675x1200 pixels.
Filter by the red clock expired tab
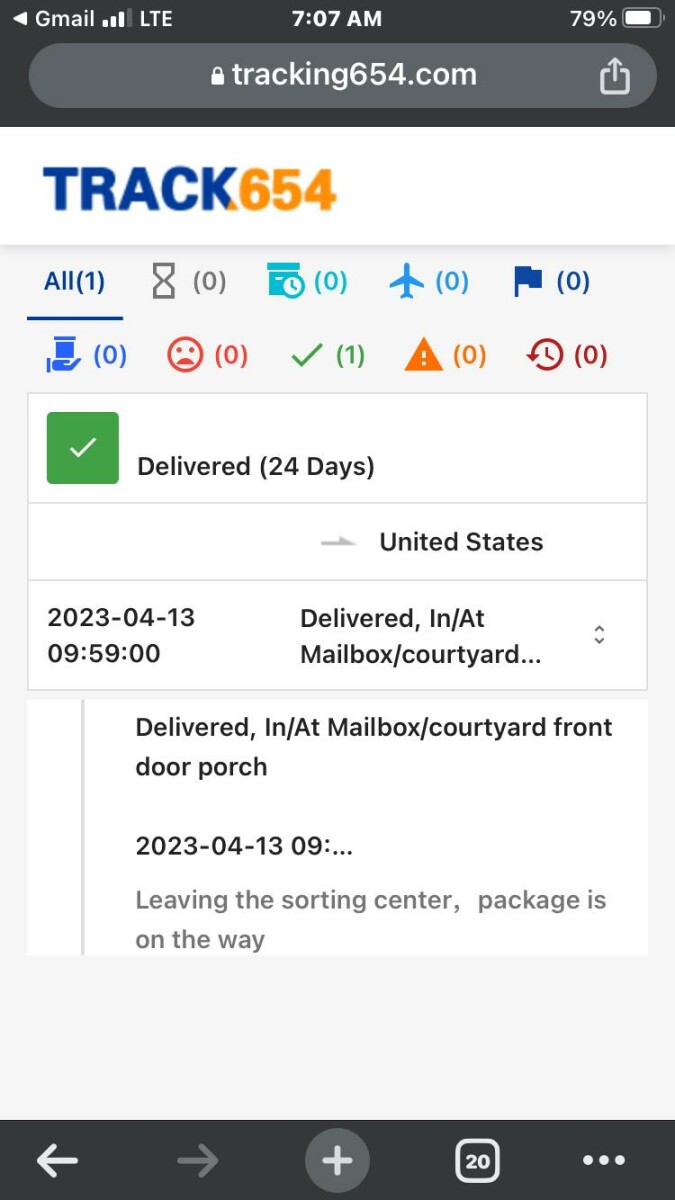(x=566, y=355)
